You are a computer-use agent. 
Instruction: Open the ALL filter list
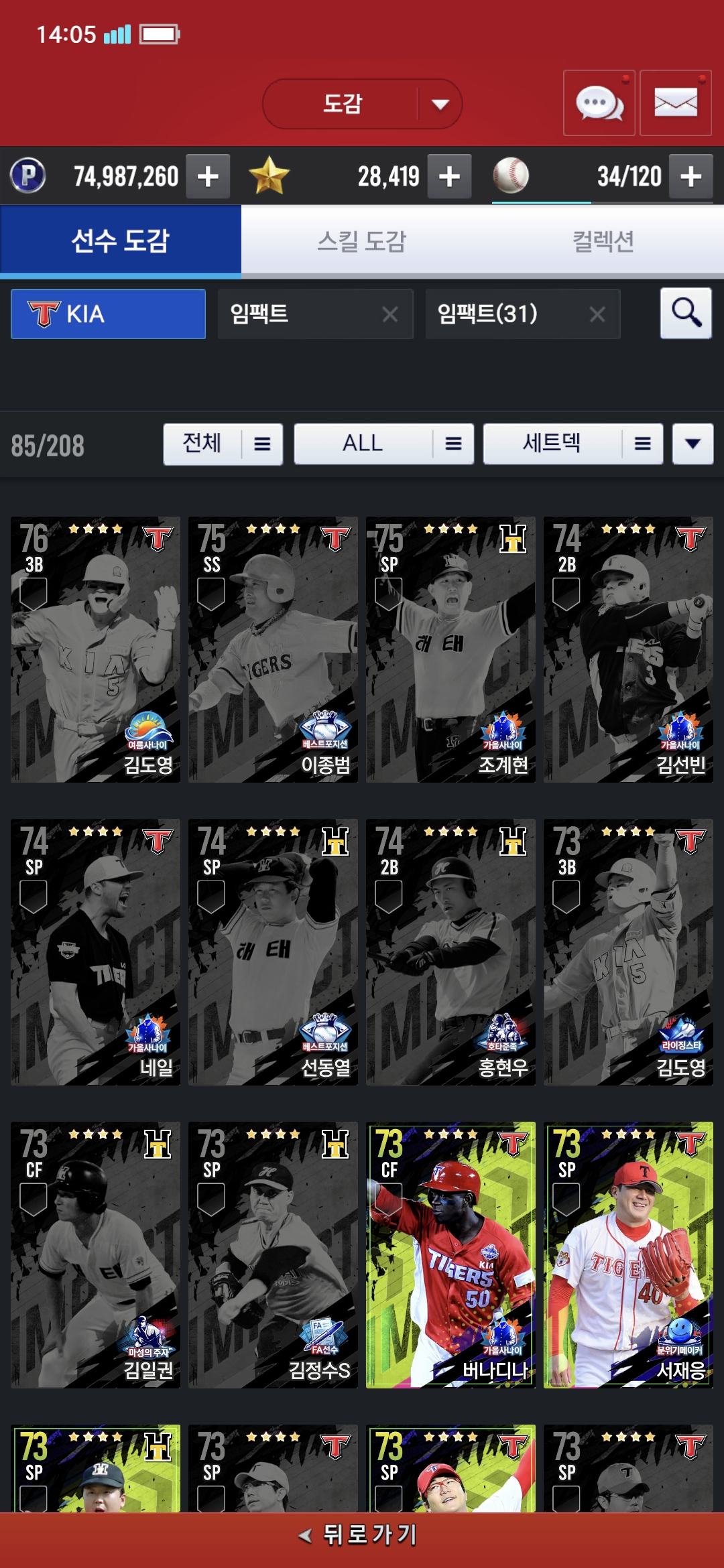coord(383,444)
